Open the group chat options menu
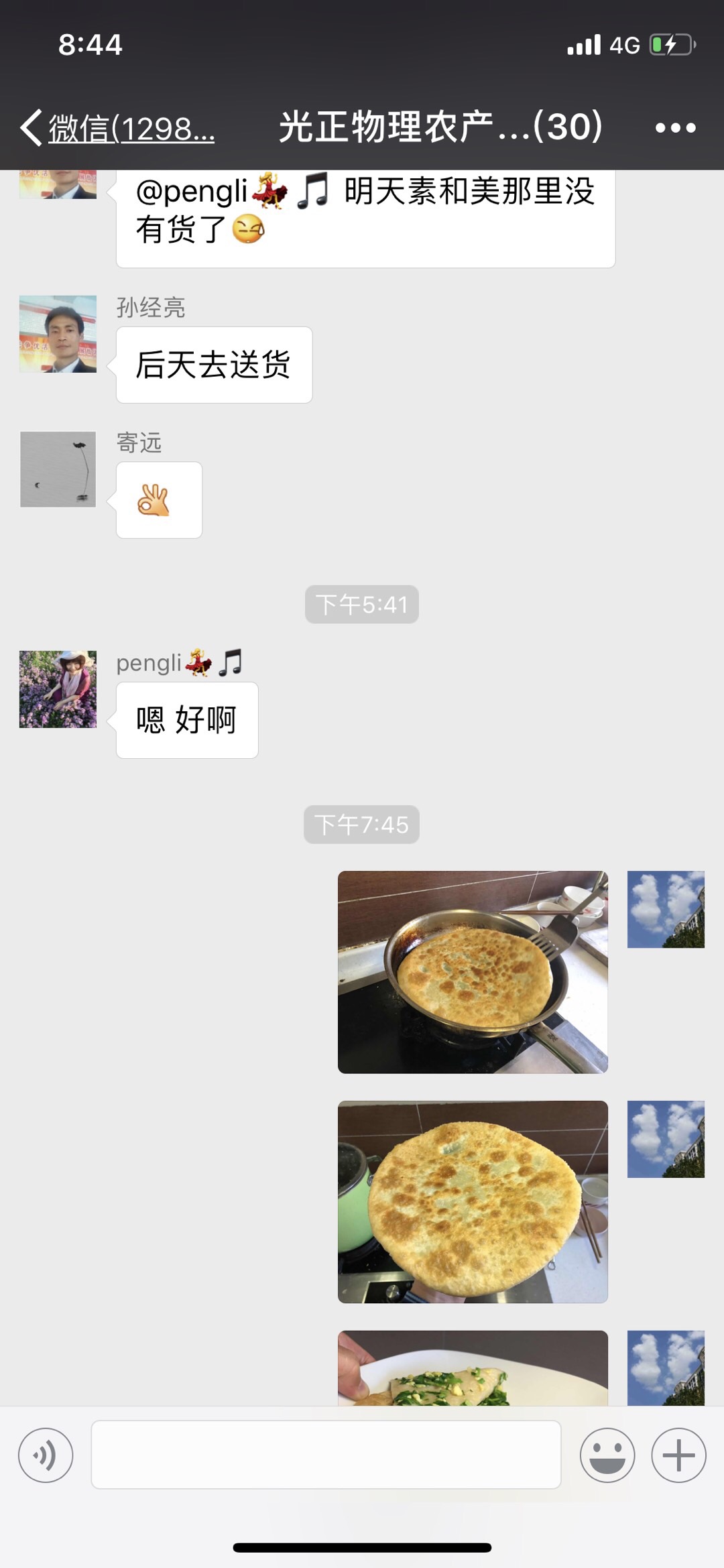 (675, 127)
